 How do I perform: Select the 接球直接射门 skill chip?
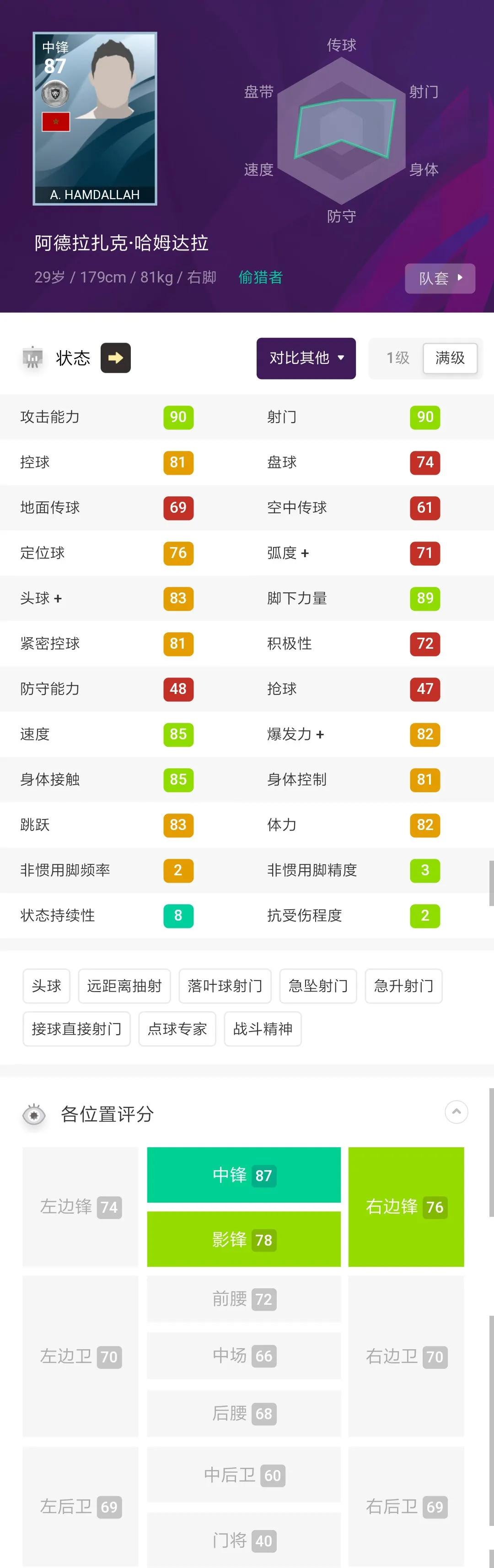tap(77, 1029)
